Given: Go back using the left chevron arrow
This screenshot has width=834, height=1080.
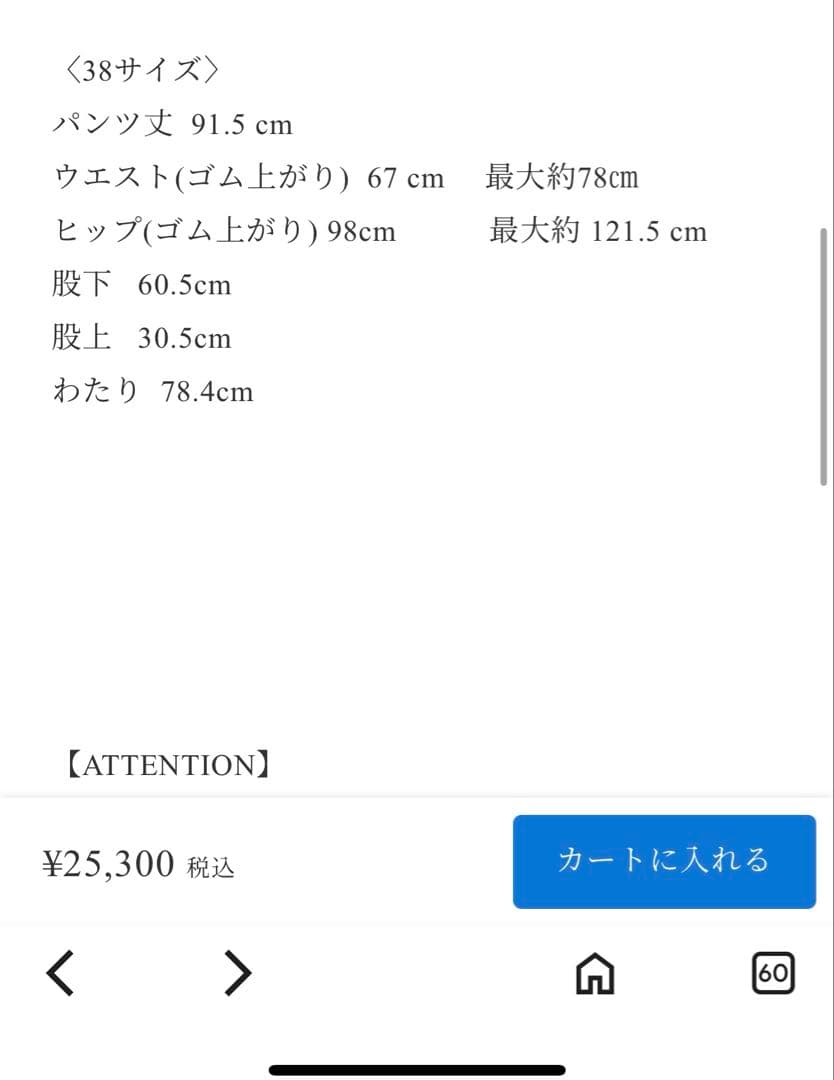Looking at the screenshot, I should 60,972.
